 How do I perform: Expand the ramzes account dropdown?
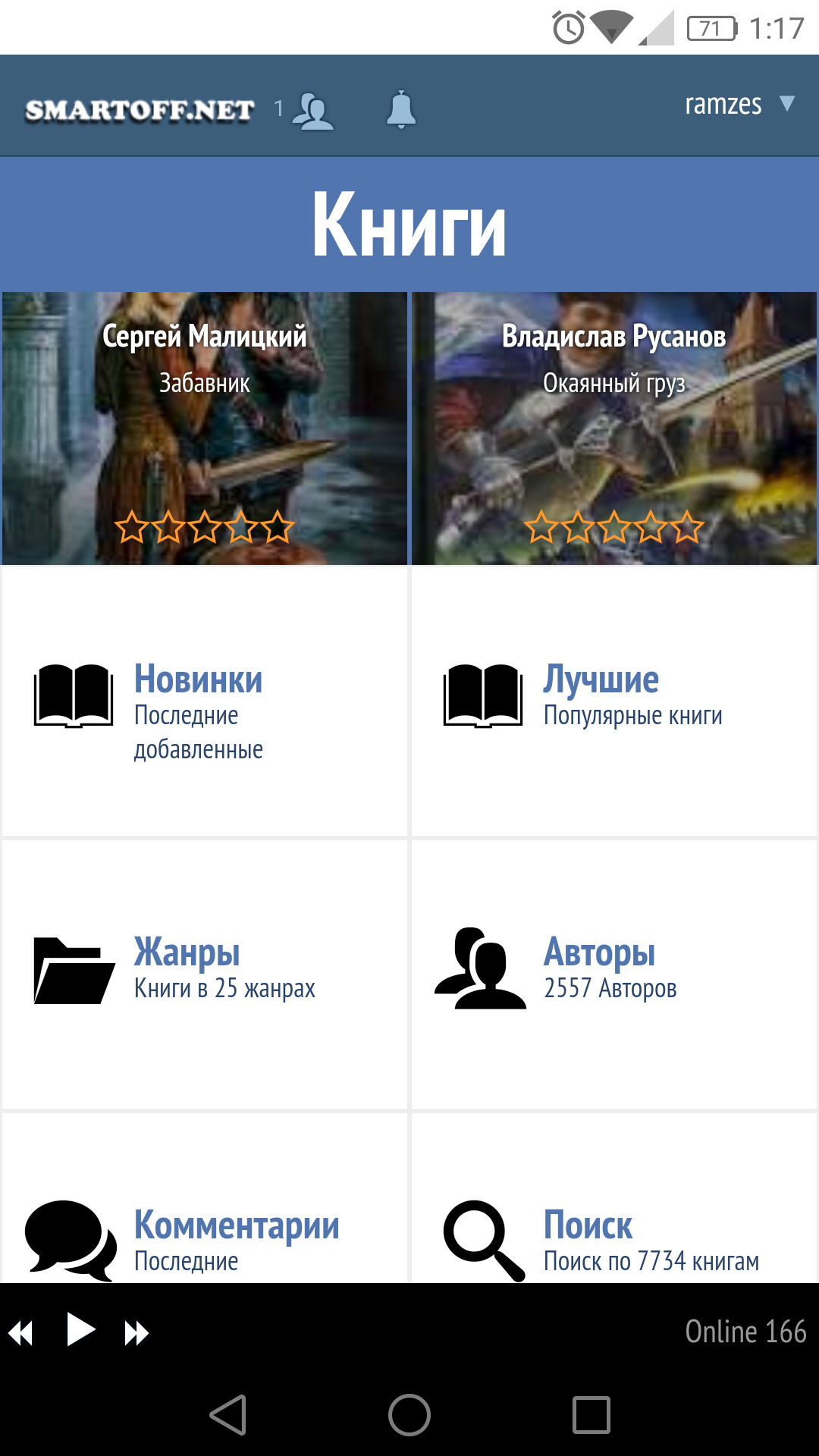(x=739, y=105)
